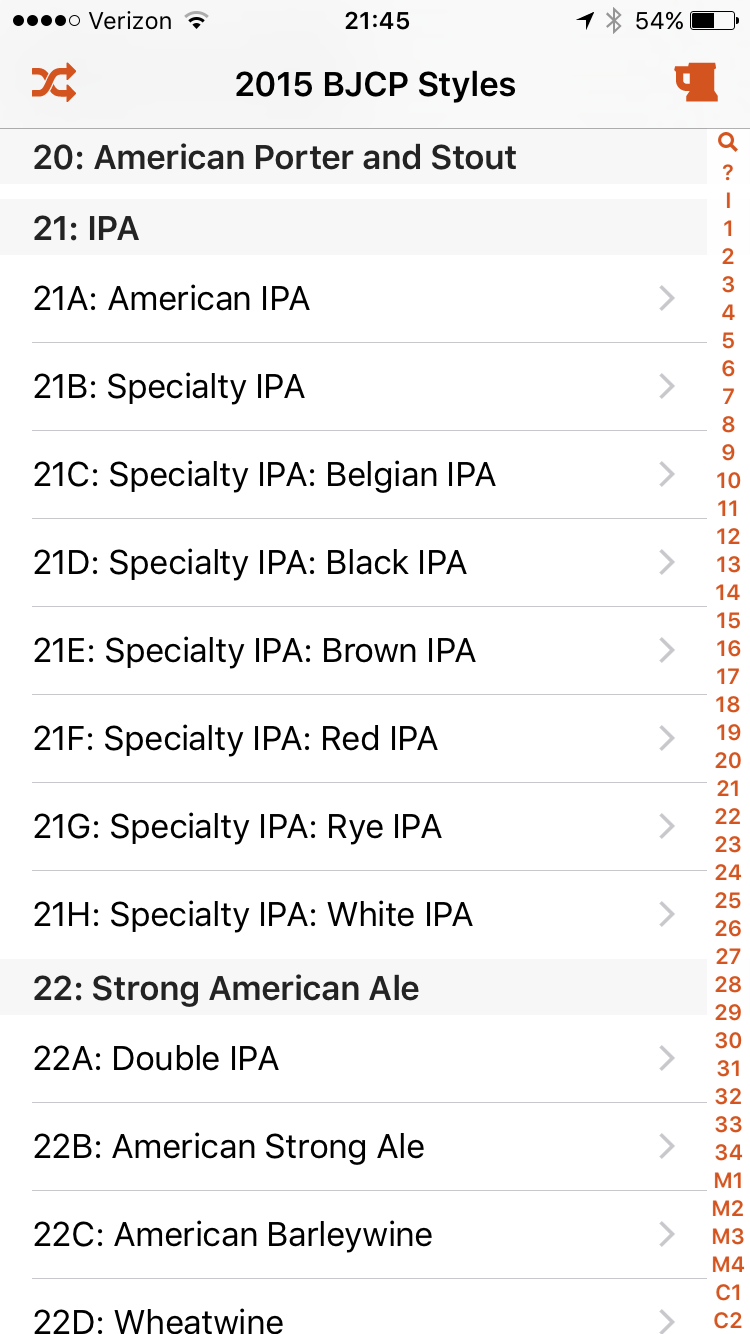The height and width of the screenshot is (1334, 750).
Task: View 22B: American Strong Ale
Action: coord(354,1147)
